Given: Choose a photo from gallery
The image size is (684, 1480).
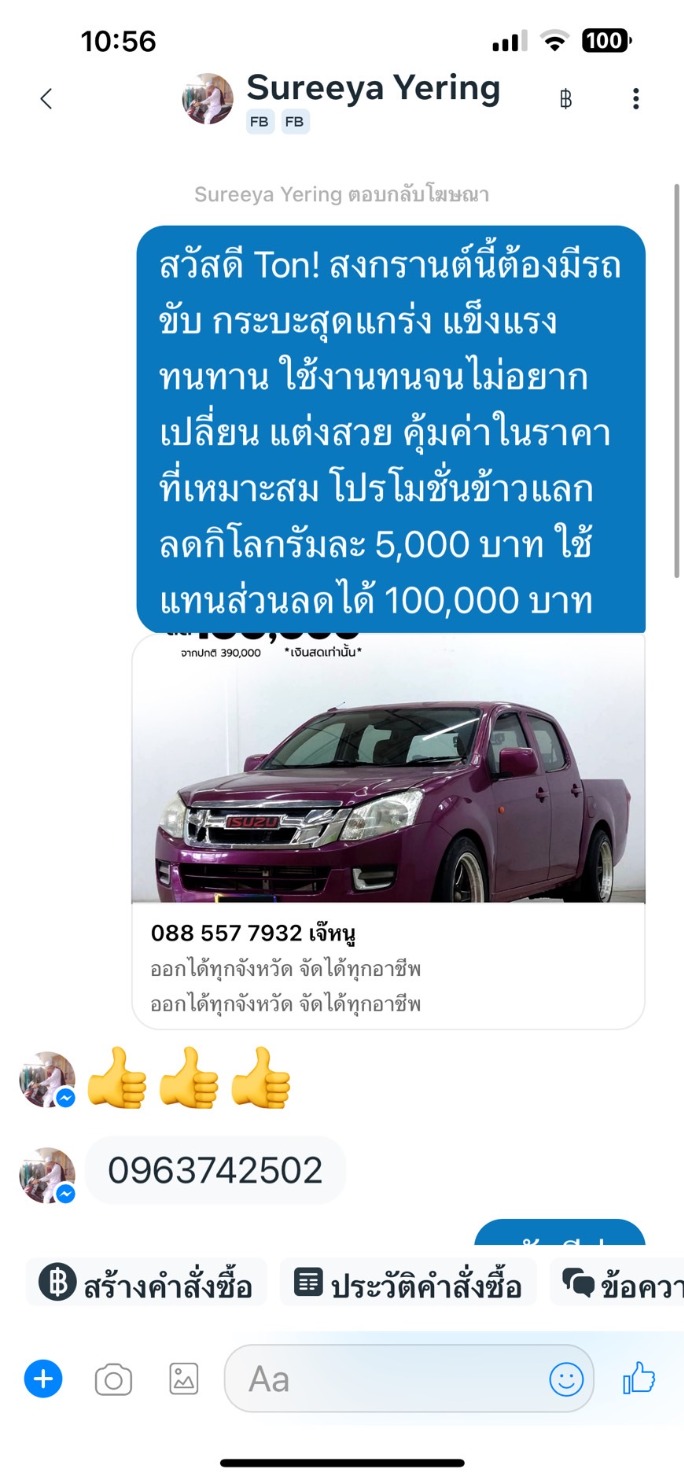Looking at the screenshot, I should (x=184, y=1380).
